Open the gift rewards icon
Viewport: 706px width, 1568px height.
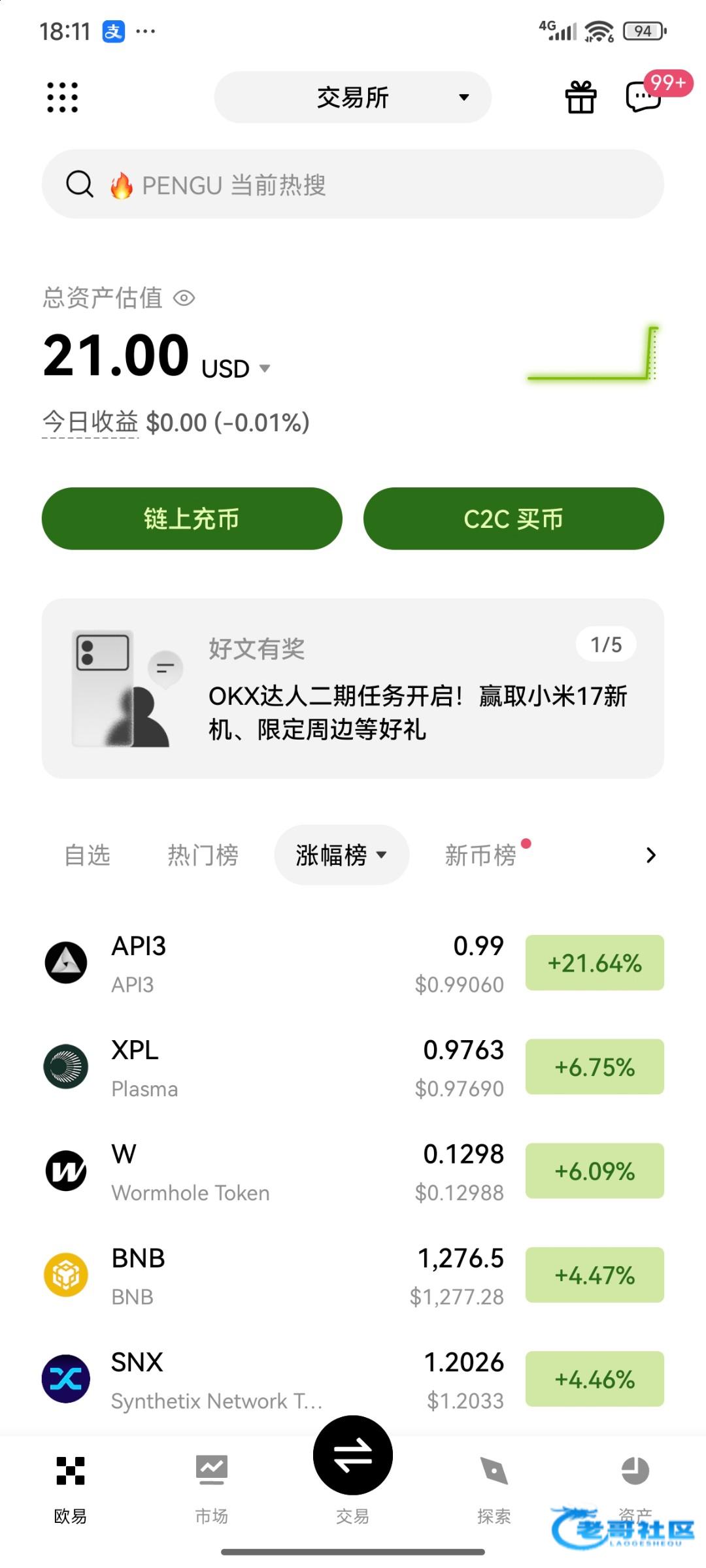pyautogui.click(x=580, y=97)
